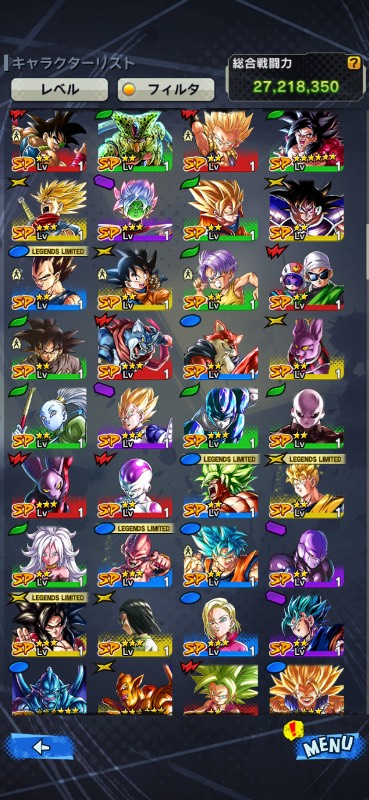Open the help question mark for 総合戦闘力

[354, 63]
